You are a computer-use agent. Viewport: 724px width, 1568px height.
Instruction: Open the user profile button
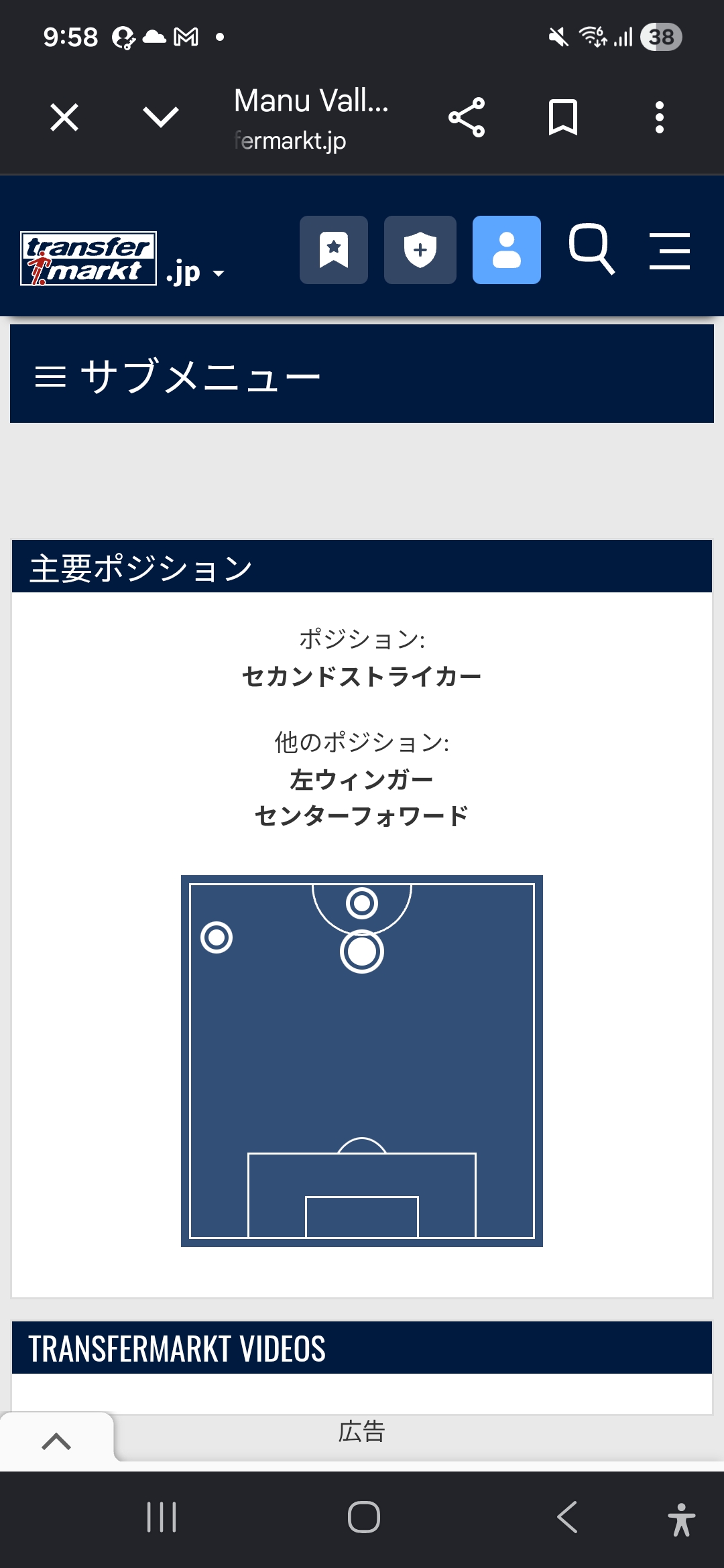pos(507,250)
